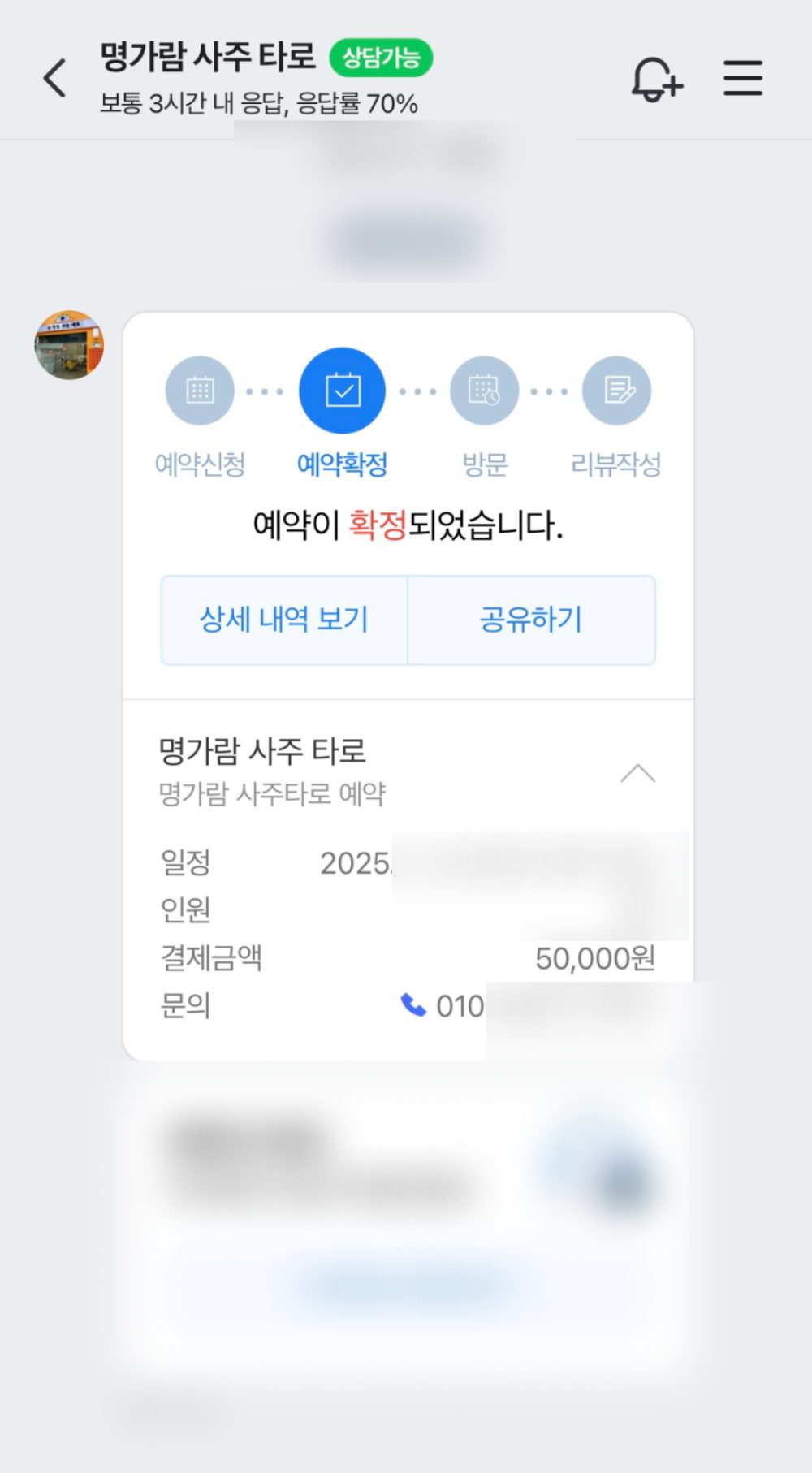The height and width of the screenshot is (1473, 812).
Task: Open the hamburger menu
Action: (742, 79)
